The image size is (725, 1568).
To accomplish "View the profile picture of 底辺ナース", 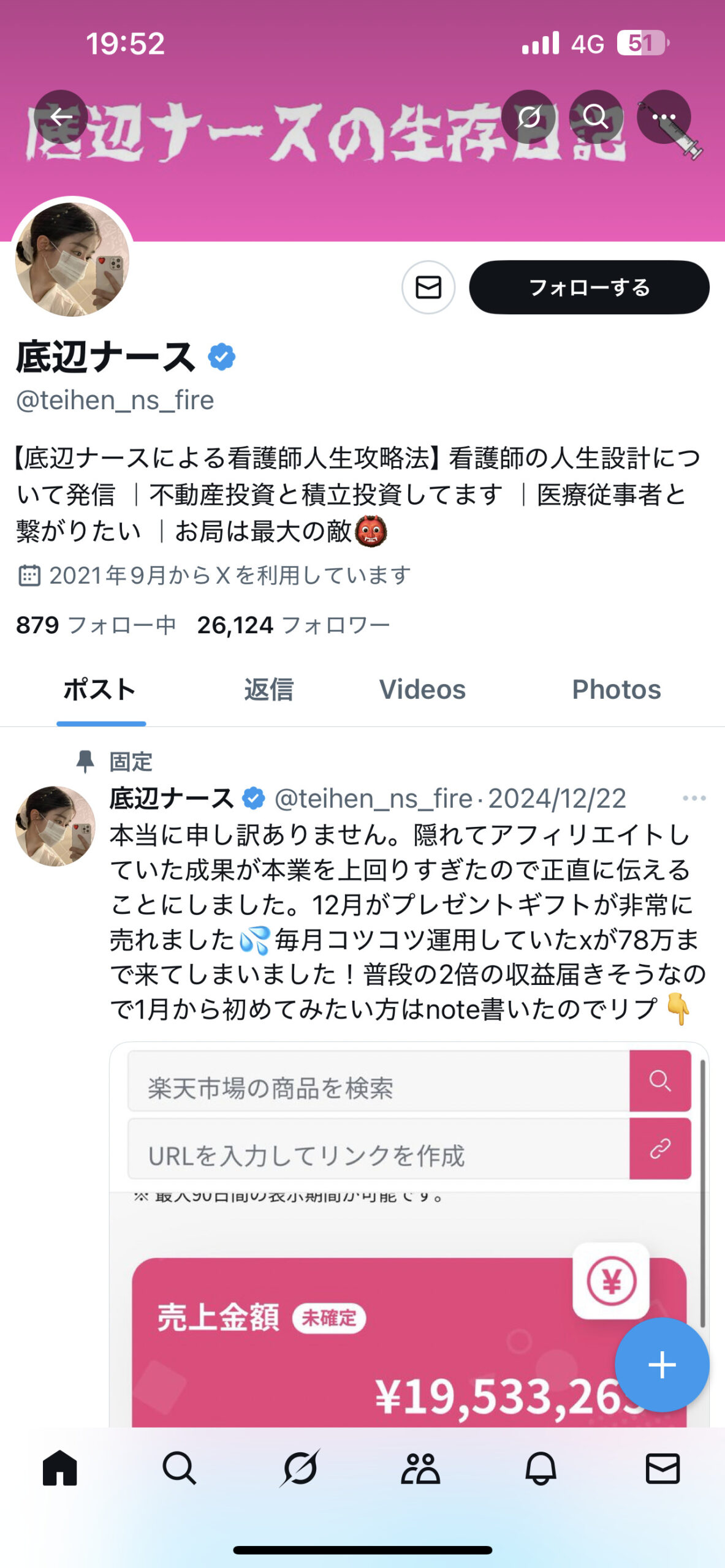I will click(72, 260).
